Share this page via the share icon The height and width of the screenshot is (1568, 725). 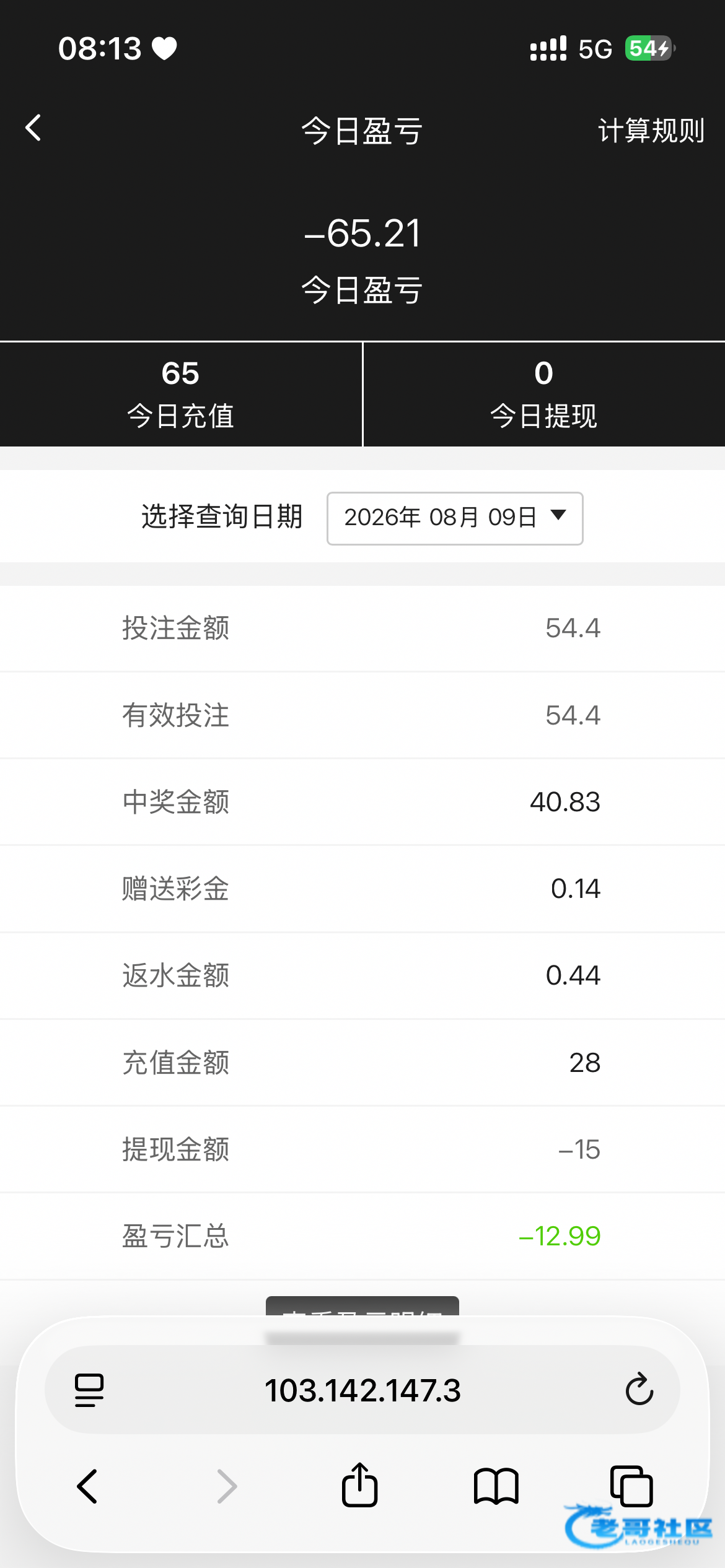[359, 1484]
